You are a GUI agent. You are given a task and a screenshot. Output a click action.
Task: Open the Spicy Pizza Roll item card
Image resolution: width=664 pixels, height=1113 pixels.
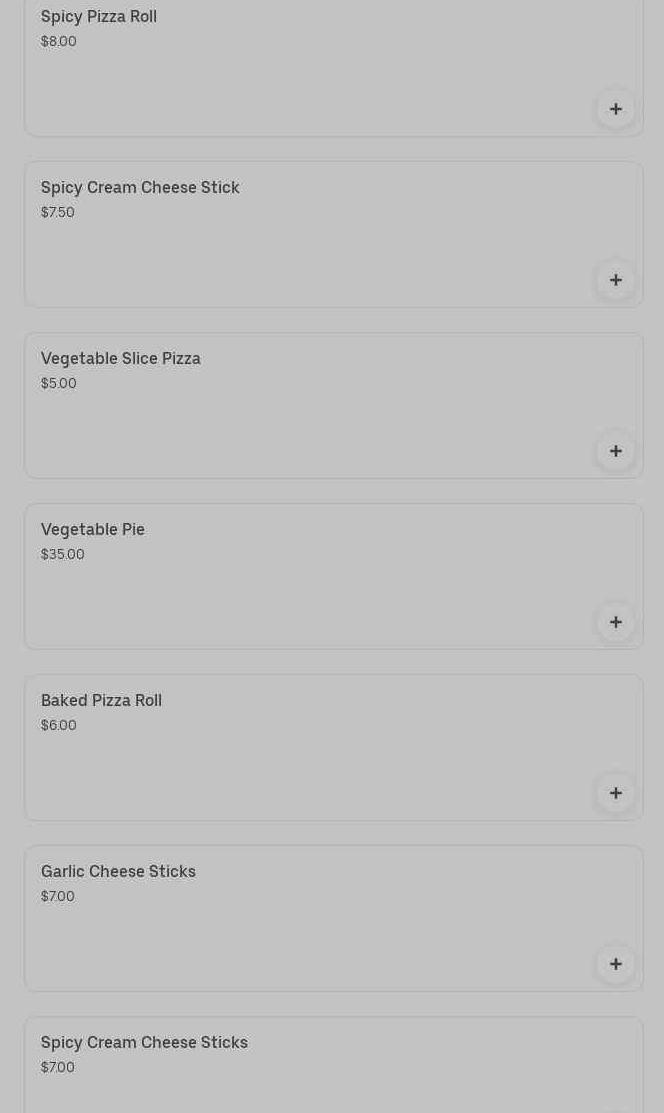pyautogui.click(x=300, y=60)
